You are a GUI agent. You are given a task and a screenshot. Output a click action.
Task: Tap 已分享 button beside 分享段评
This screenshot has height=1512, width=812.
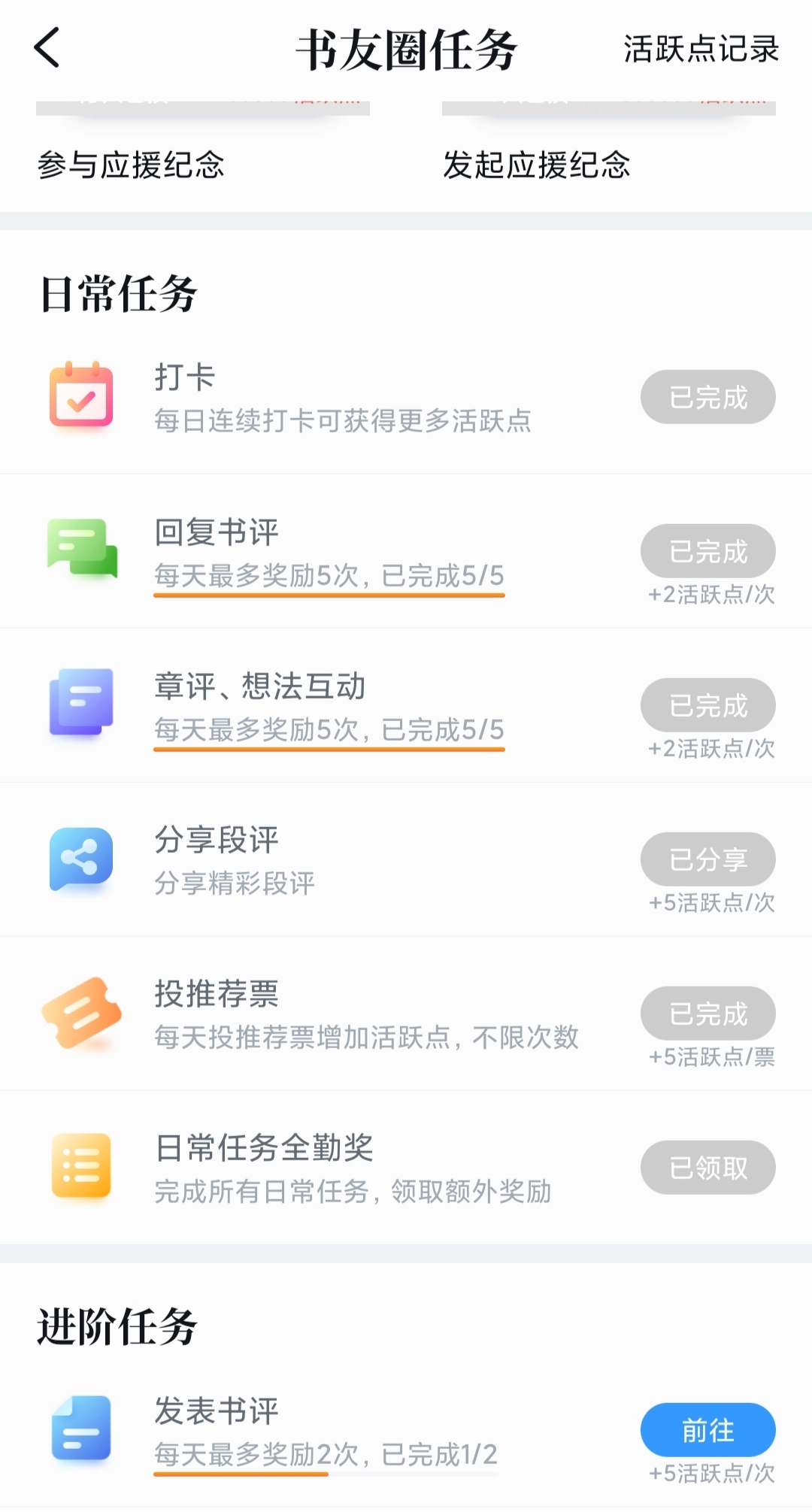click(707, 859)
